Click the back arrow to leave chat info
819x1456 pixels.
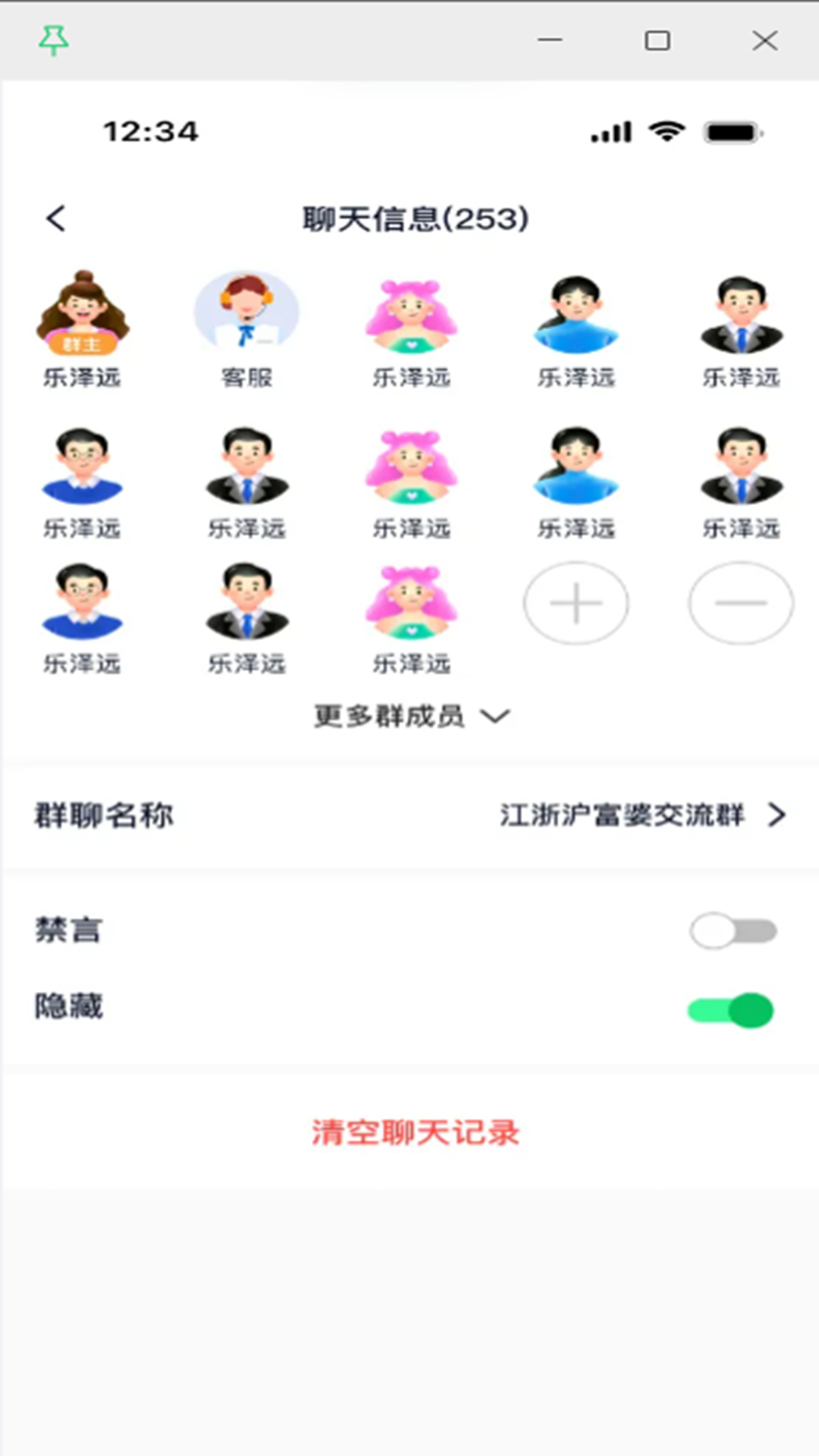56,218
